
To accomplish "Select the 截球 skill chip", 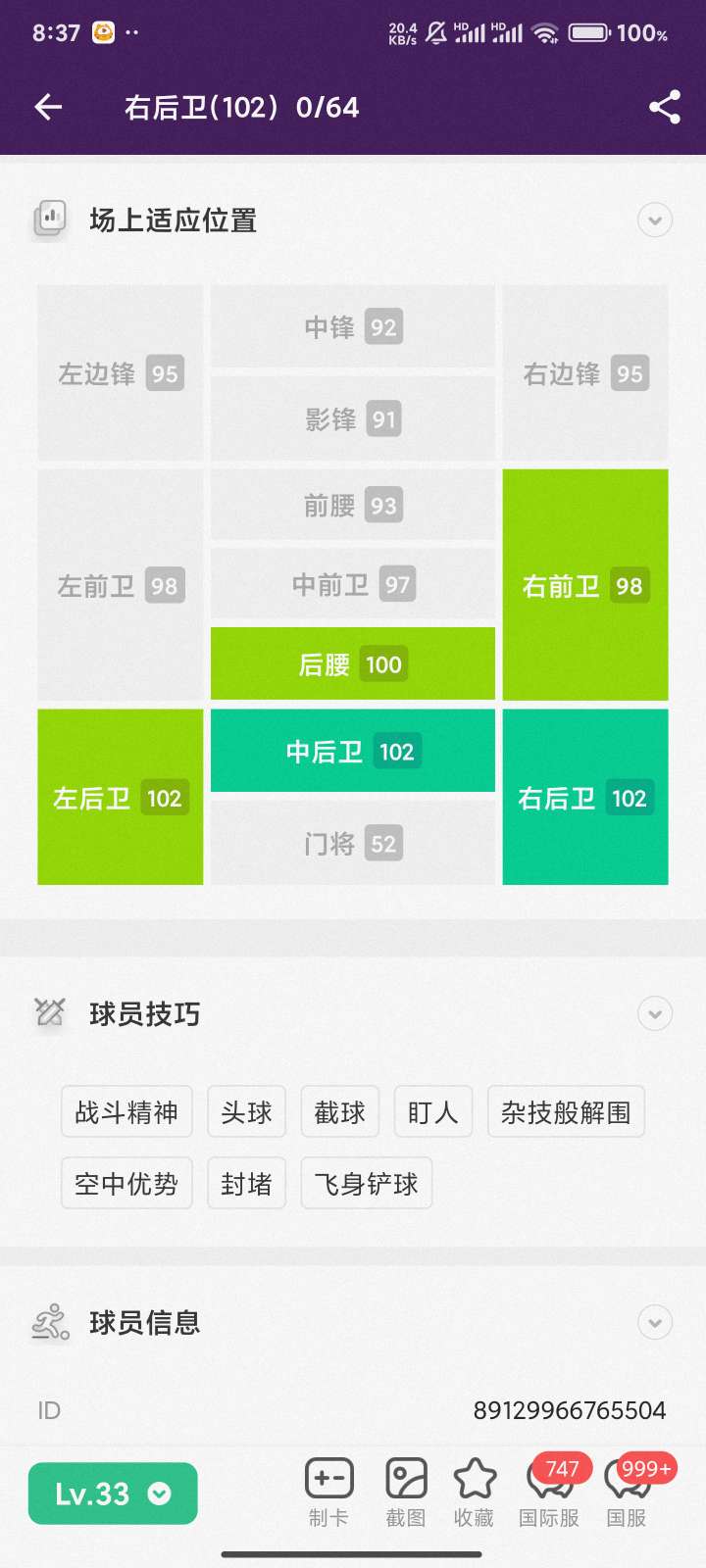I will (339, 1112).
